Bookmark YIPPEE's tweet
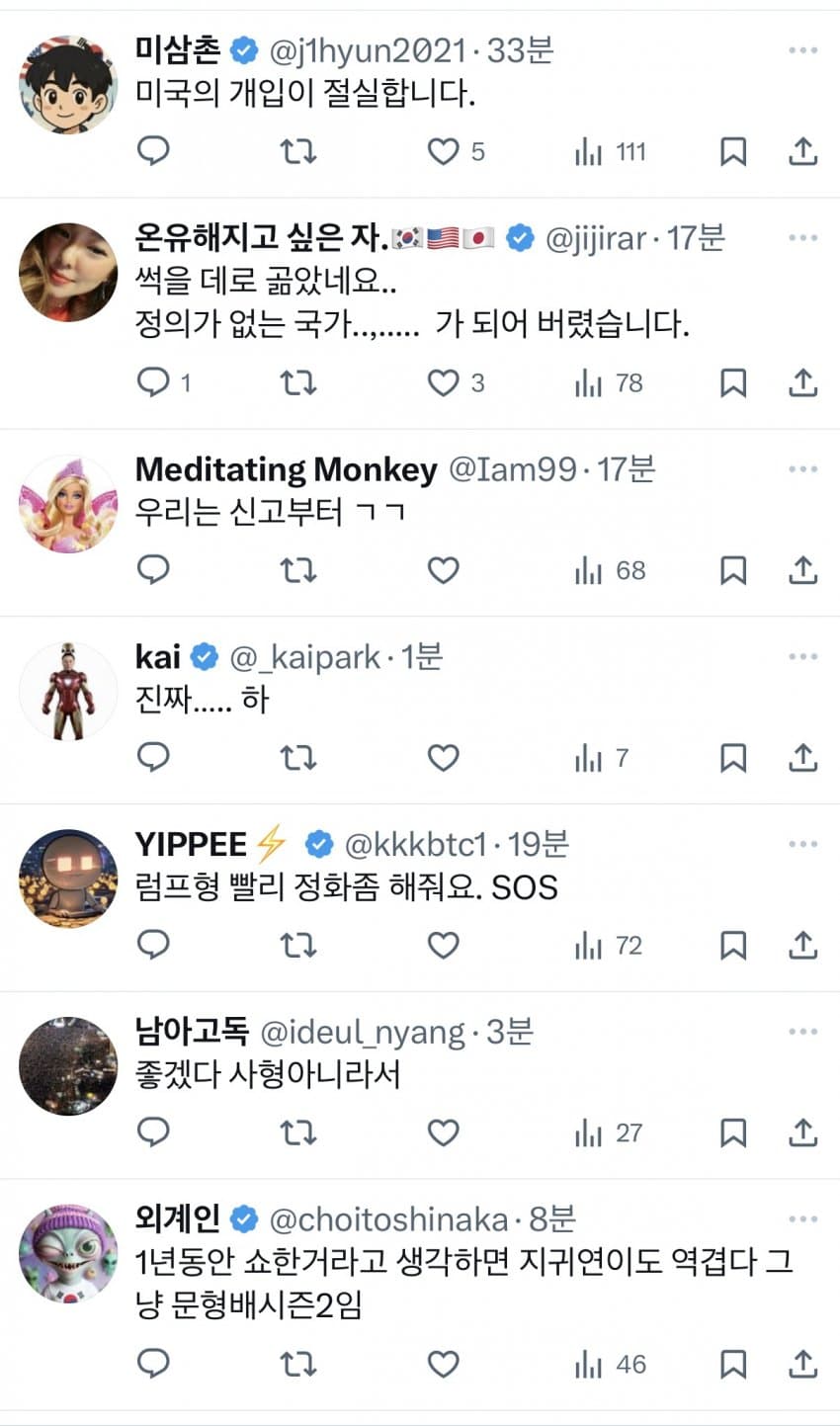This screenshot has width=840, height=1426. [732, 946]
